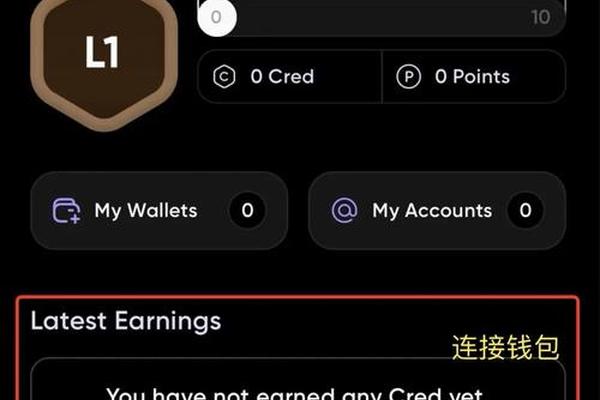This screenshot has height=400, width=600.
Task: Open My Accounts
Action: tap(437, 211)
